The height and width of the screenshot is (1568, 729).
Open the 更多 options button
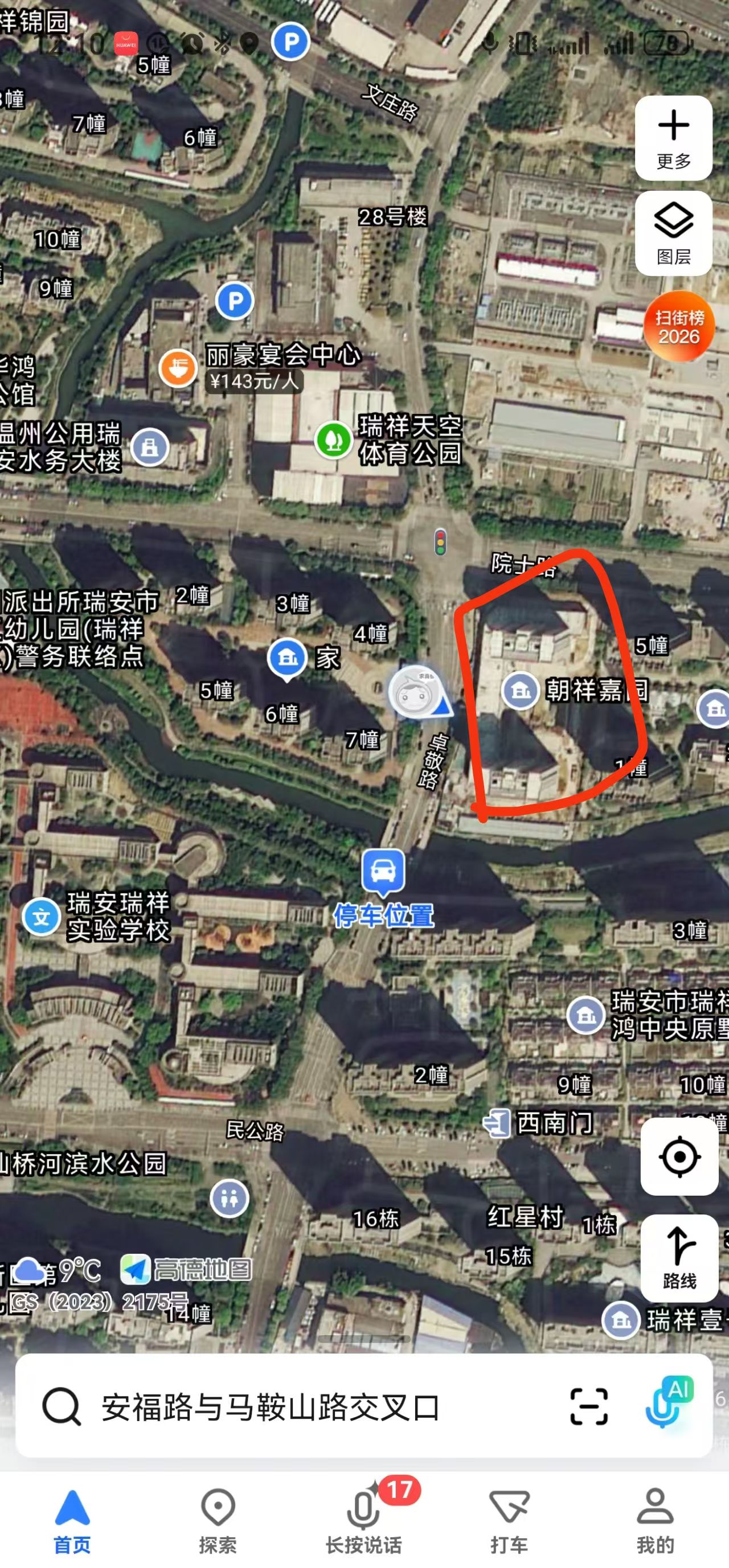(x=674, y=138)
